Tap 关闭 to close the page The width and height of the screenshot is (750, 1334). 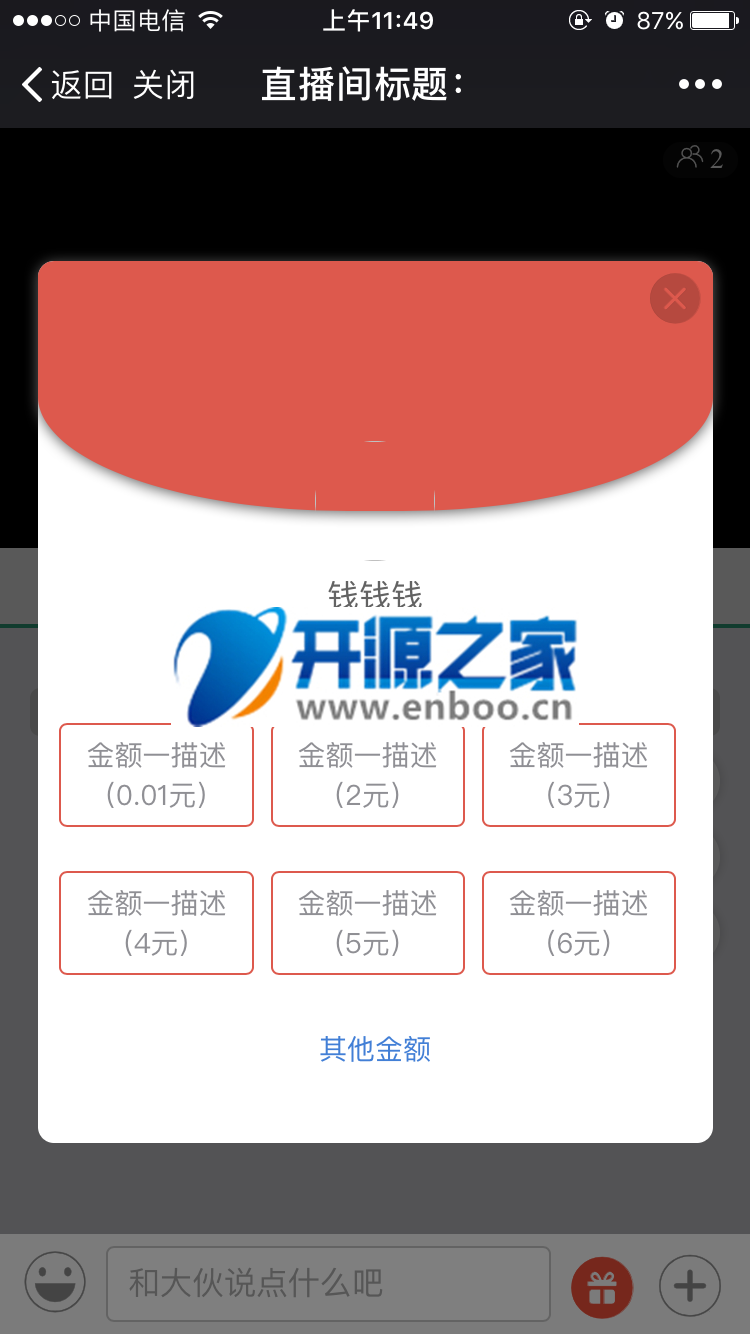[x=164, y=85]
